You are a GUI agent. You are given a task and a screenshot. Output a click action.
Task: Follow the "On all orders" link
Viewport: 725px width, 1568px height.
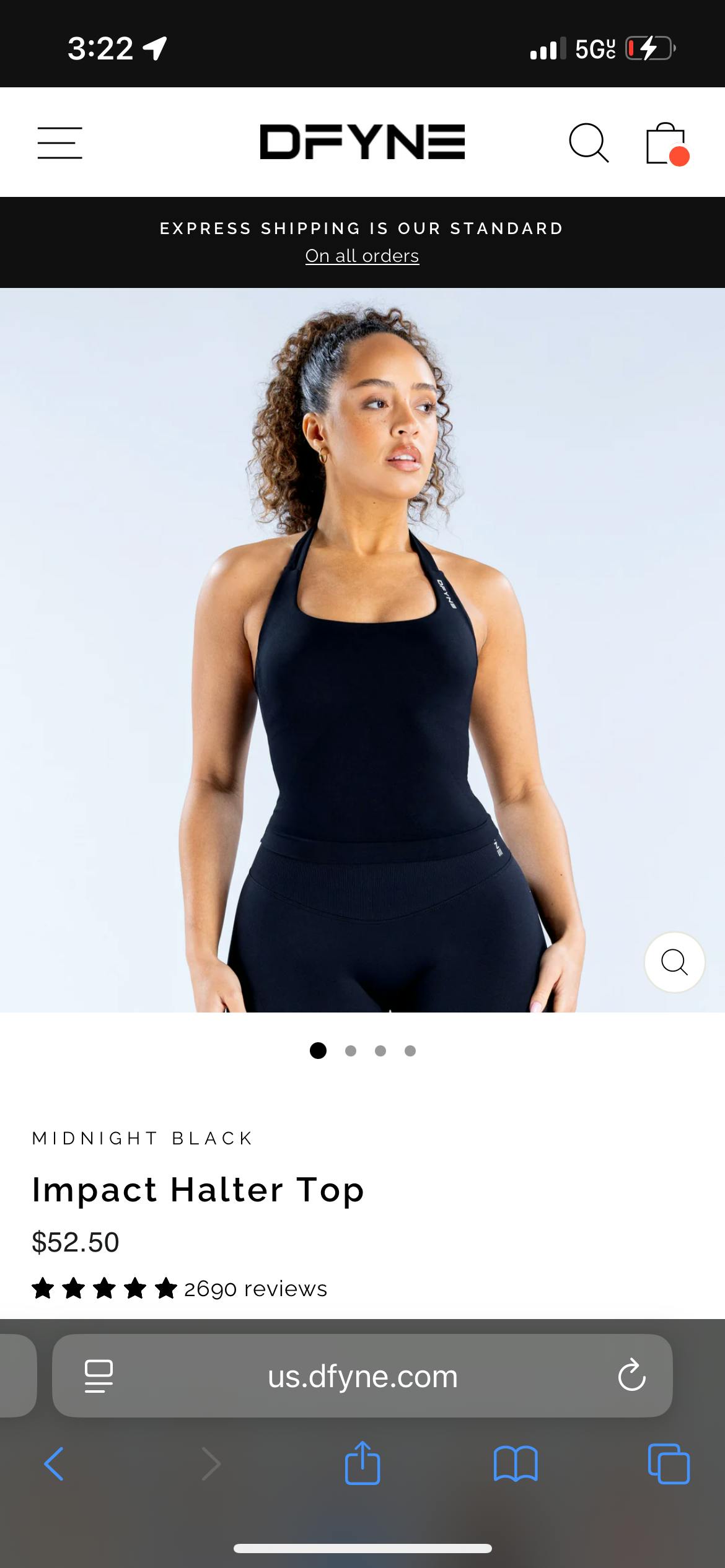click(x=362, y=256)
